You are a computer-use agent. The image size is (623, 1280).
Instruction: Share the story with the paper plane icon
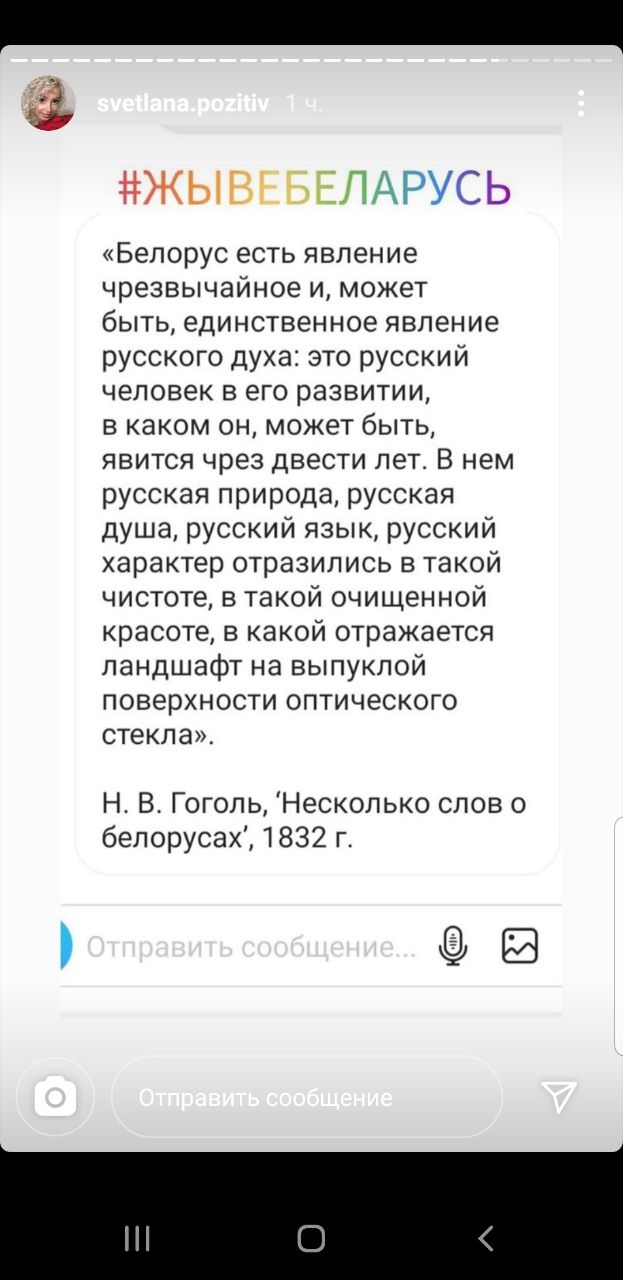559,1097
